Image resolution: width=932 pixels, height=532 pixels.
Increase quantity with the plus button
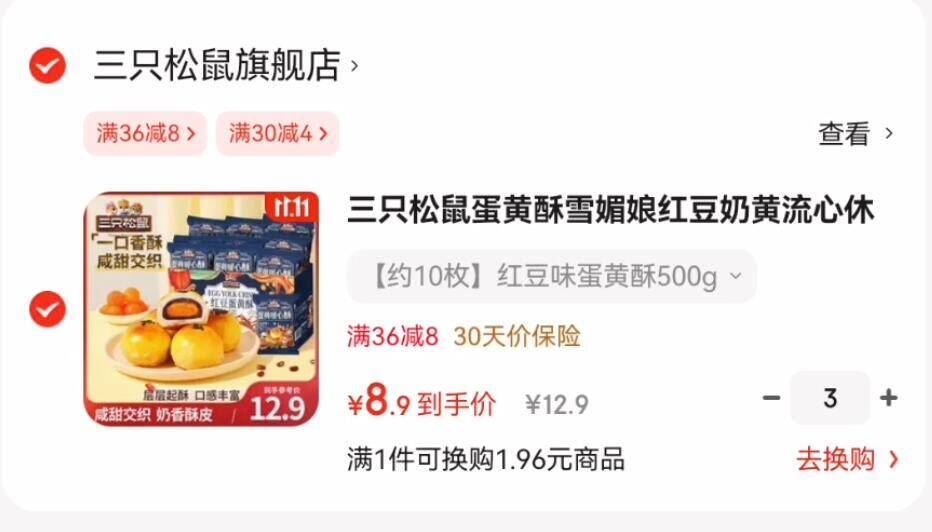pos(888,398)
